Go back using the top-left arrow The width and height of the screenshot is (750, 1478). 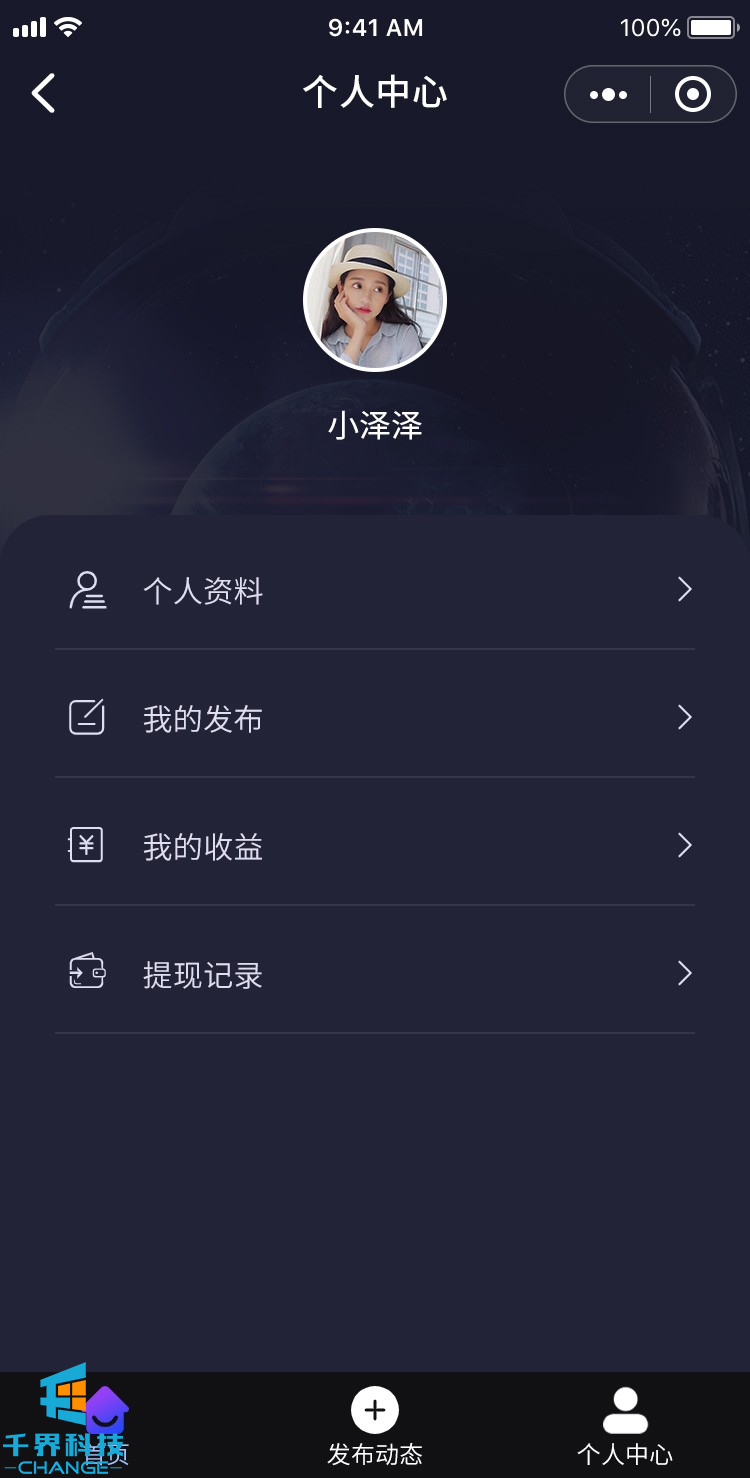point(43,94)
